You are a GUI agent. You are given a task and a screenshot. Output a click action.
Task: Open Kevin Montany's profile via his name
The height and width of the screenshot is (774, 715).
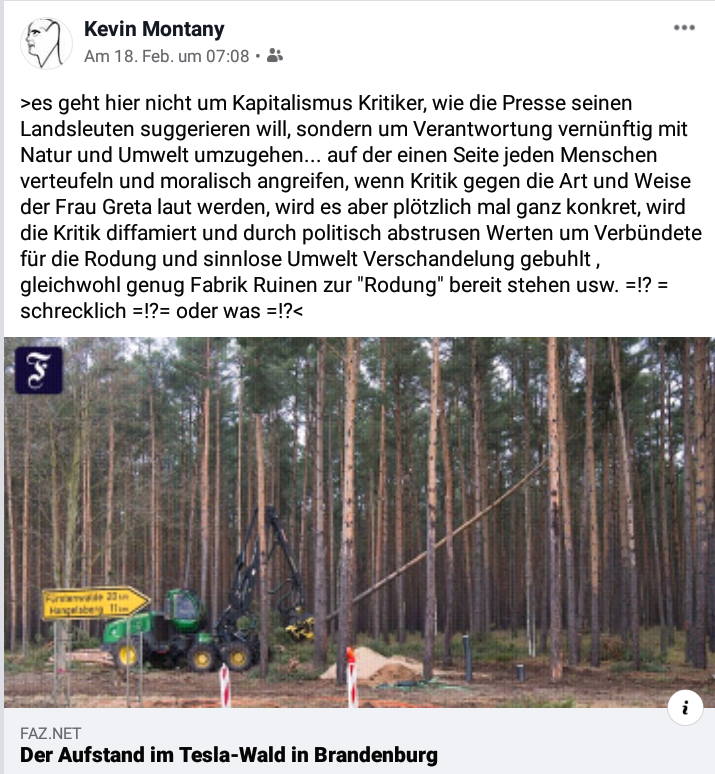click(x=154, y=29)
